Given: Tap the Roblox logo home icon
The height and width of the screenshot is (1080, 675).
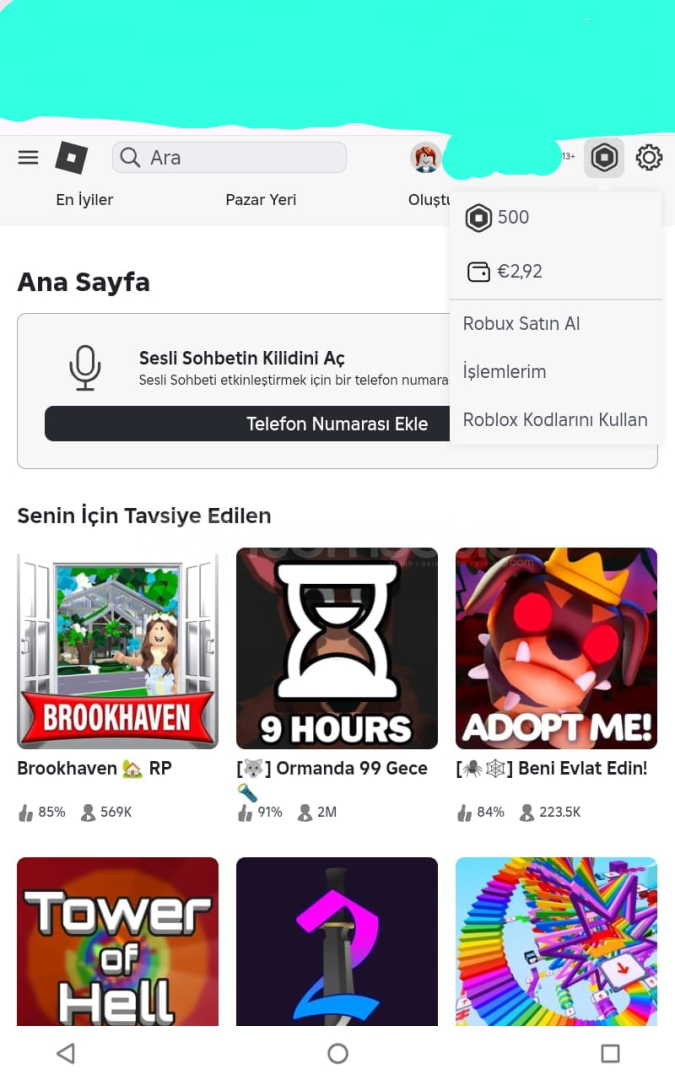Looking at the screenshot, I should (71, 157).
